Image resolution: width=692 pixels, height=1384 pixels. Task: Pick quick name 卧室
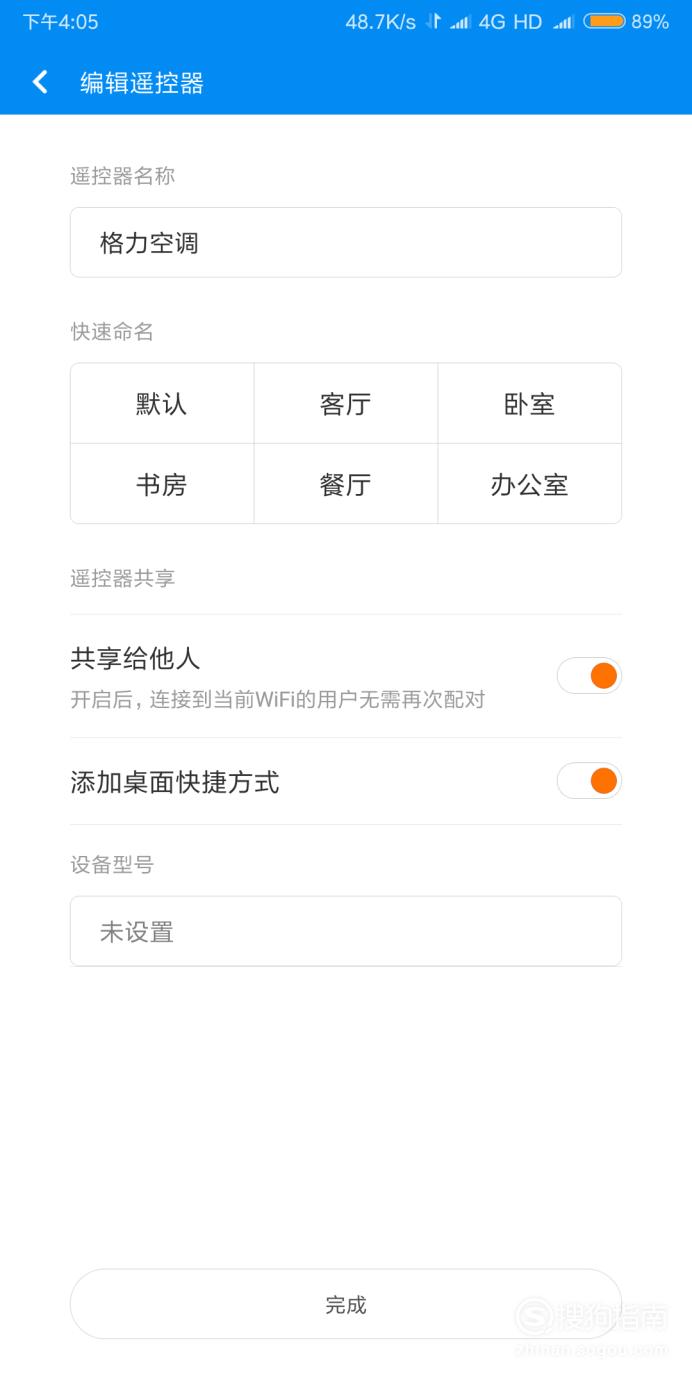point(530,403)
